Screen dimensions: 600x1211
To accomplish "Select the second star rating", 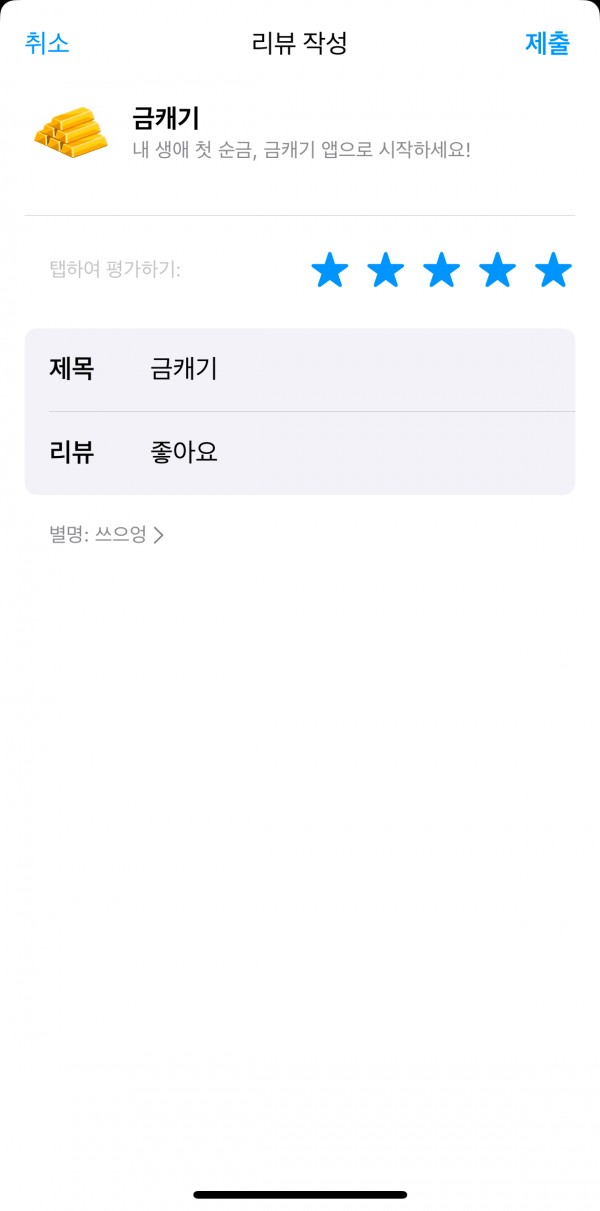I will tap(386, 270).
